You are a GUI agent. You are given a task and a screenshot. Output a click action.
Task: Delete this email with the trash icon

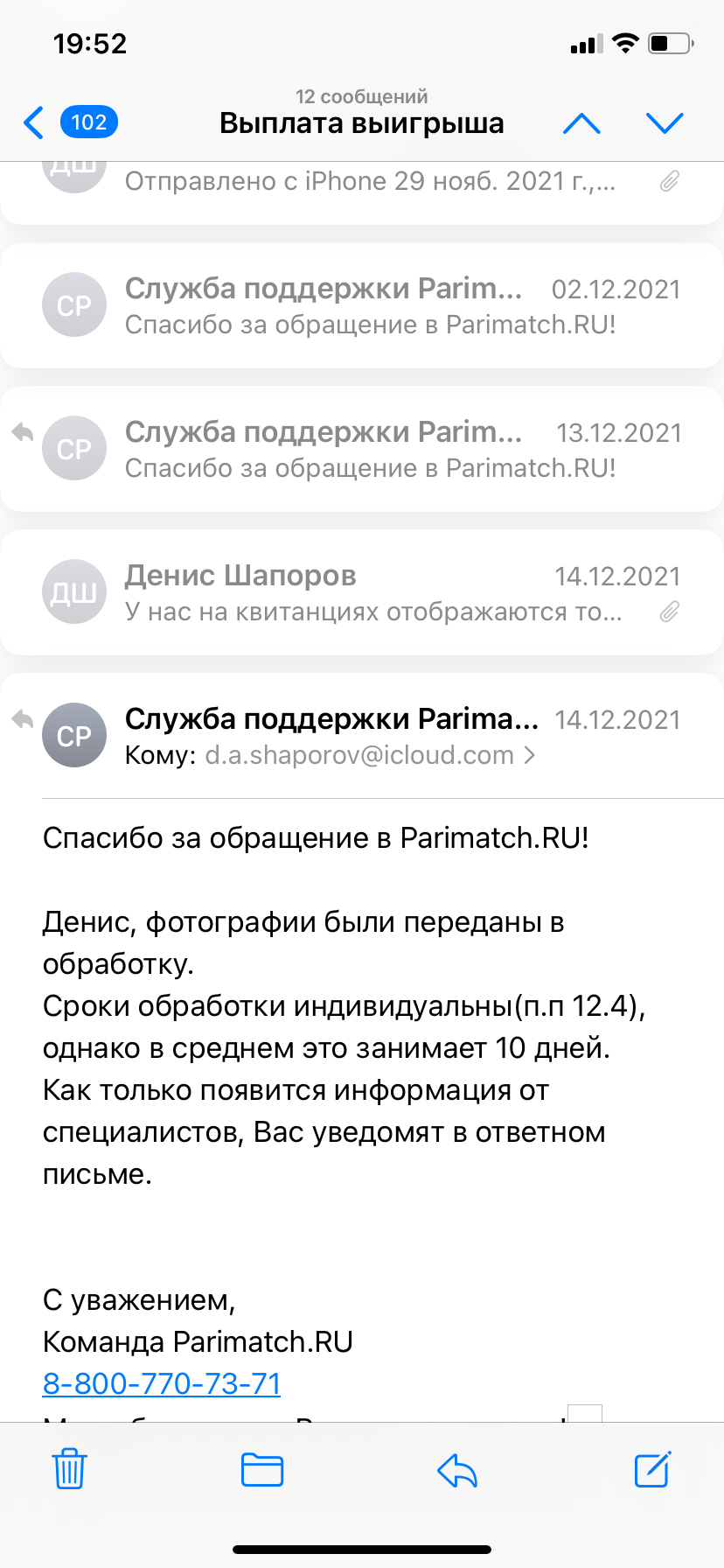click(69, 1469)
